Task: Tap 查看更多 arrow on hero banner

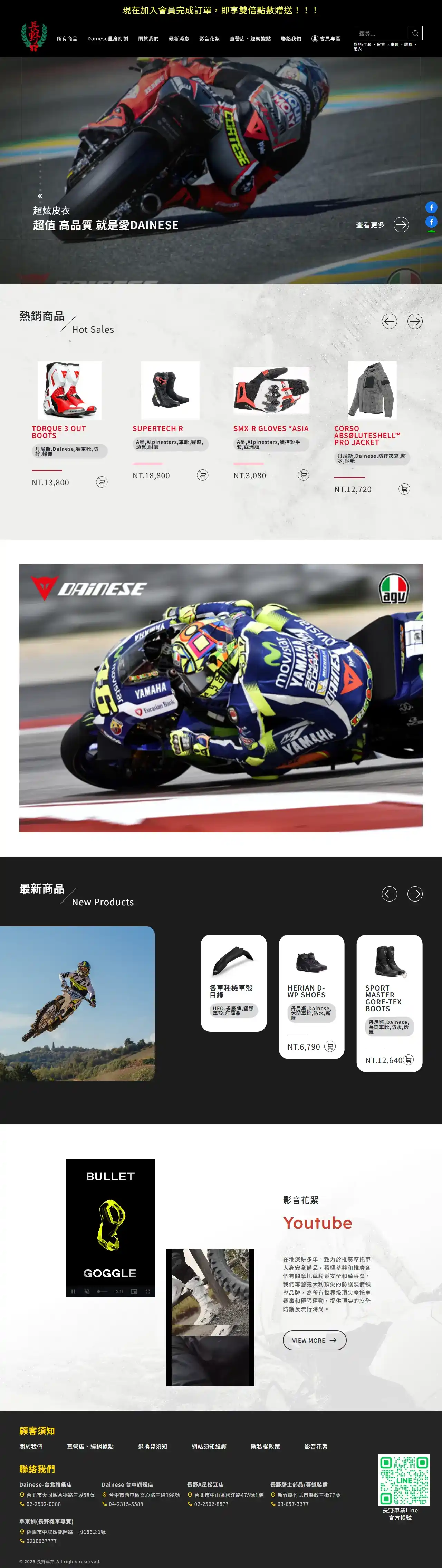Action: click(401, 225)
